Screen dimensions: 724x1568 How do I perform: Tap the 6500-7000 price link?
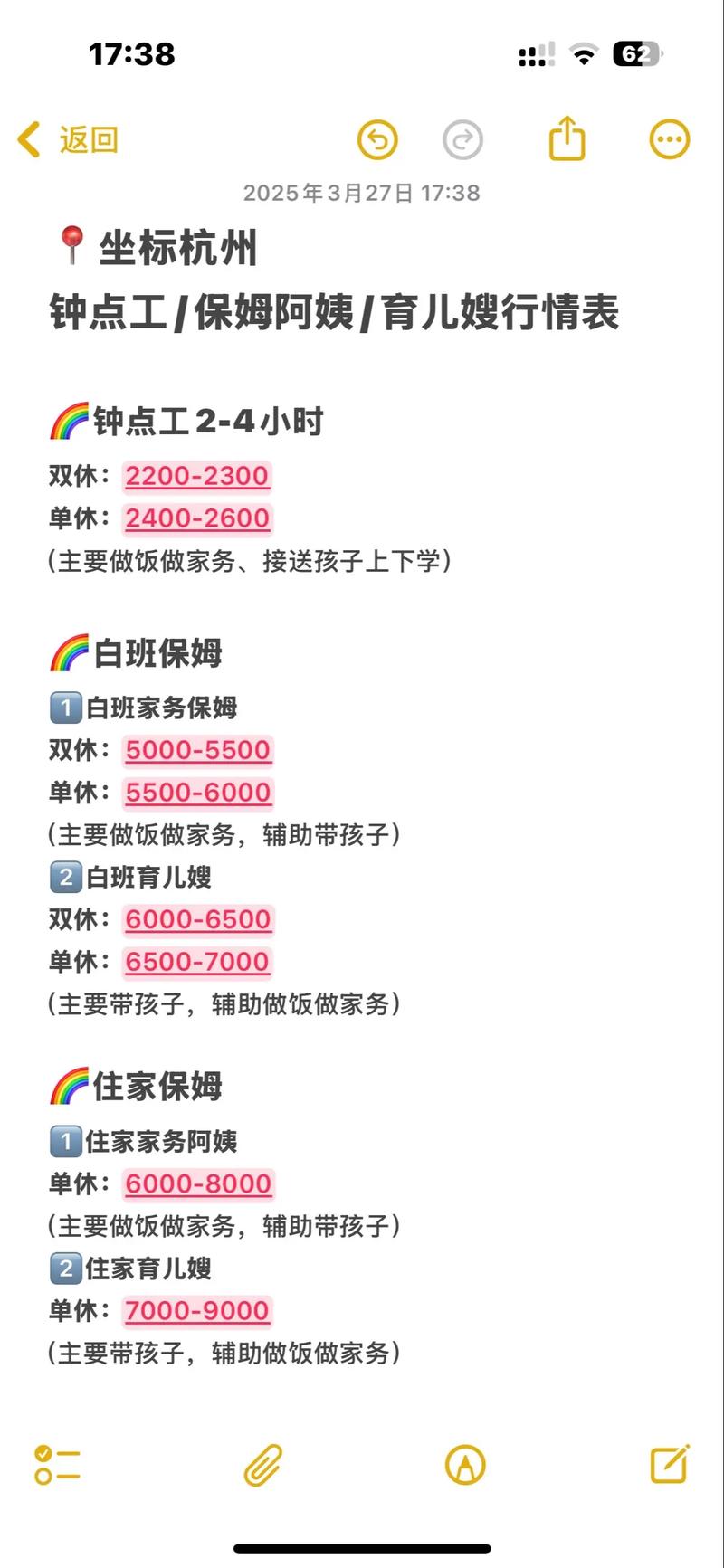click(197, 961)
